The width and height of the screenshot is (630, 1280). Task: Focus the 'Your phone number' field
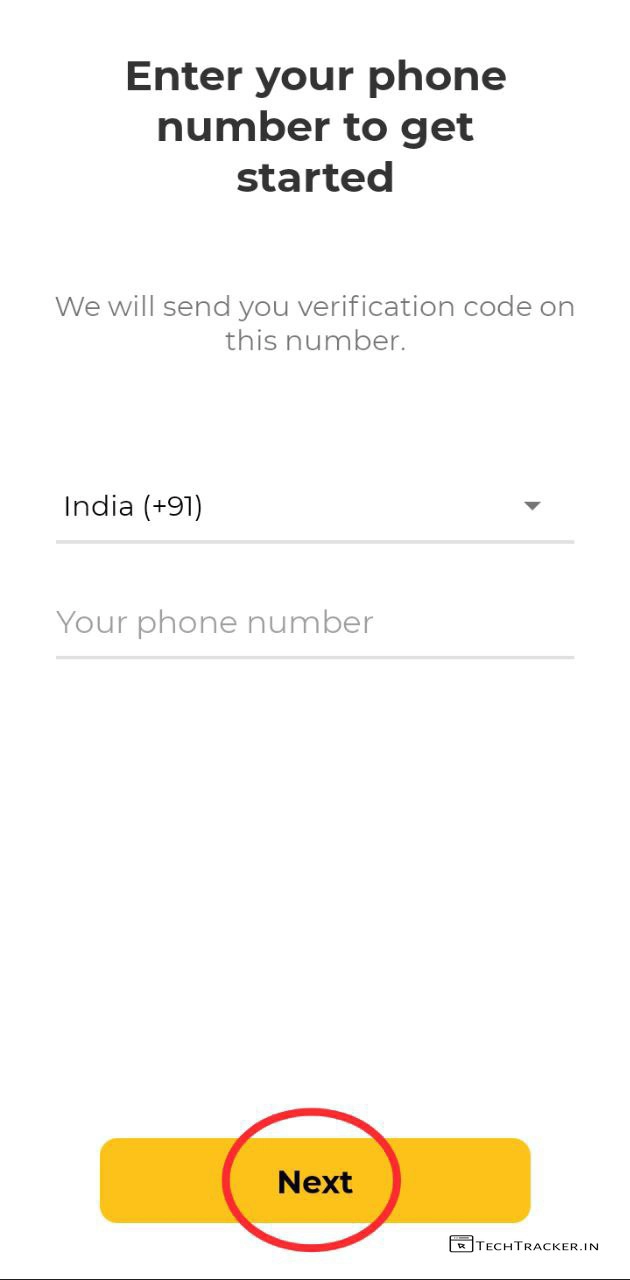click(x=314, y=623)
